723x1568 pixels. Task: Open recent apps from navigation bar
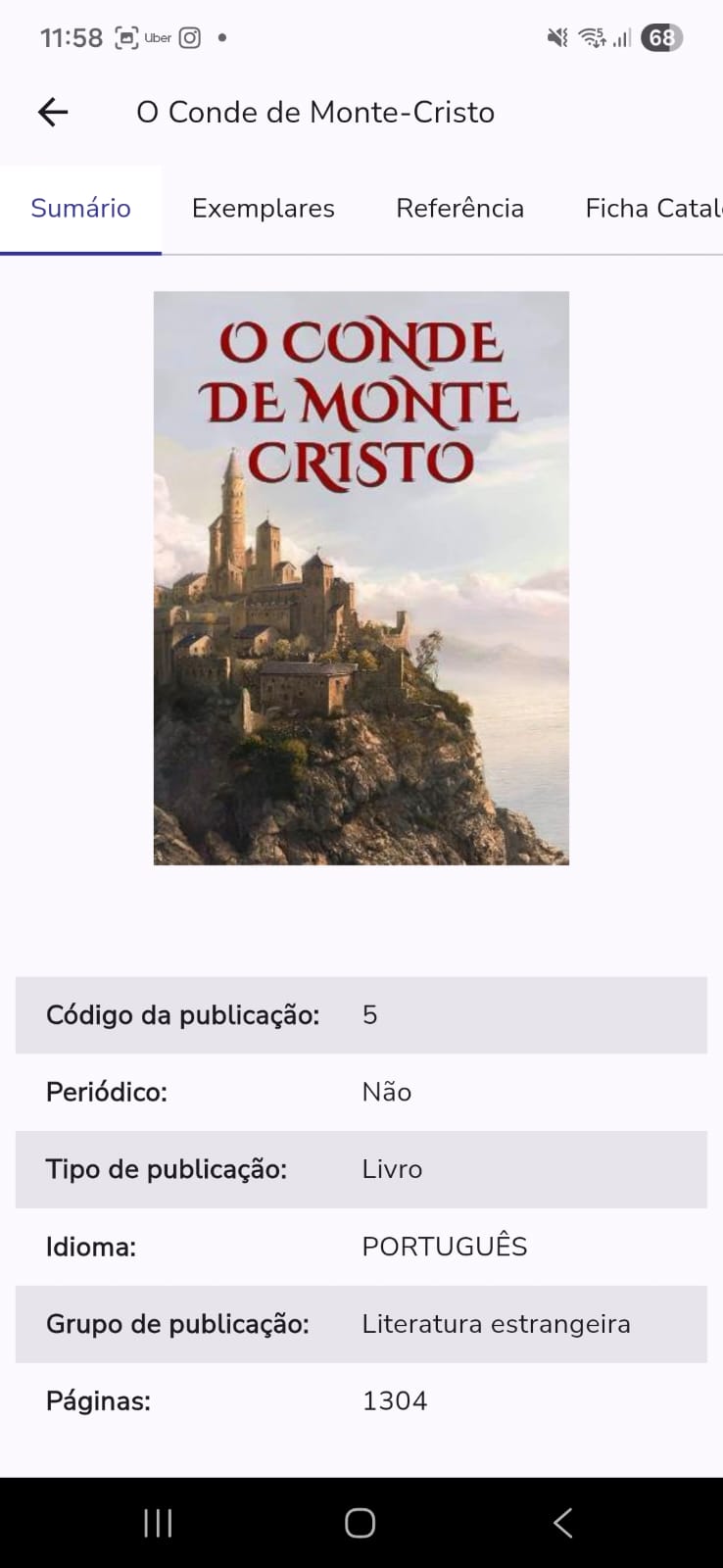(158, 1522)
